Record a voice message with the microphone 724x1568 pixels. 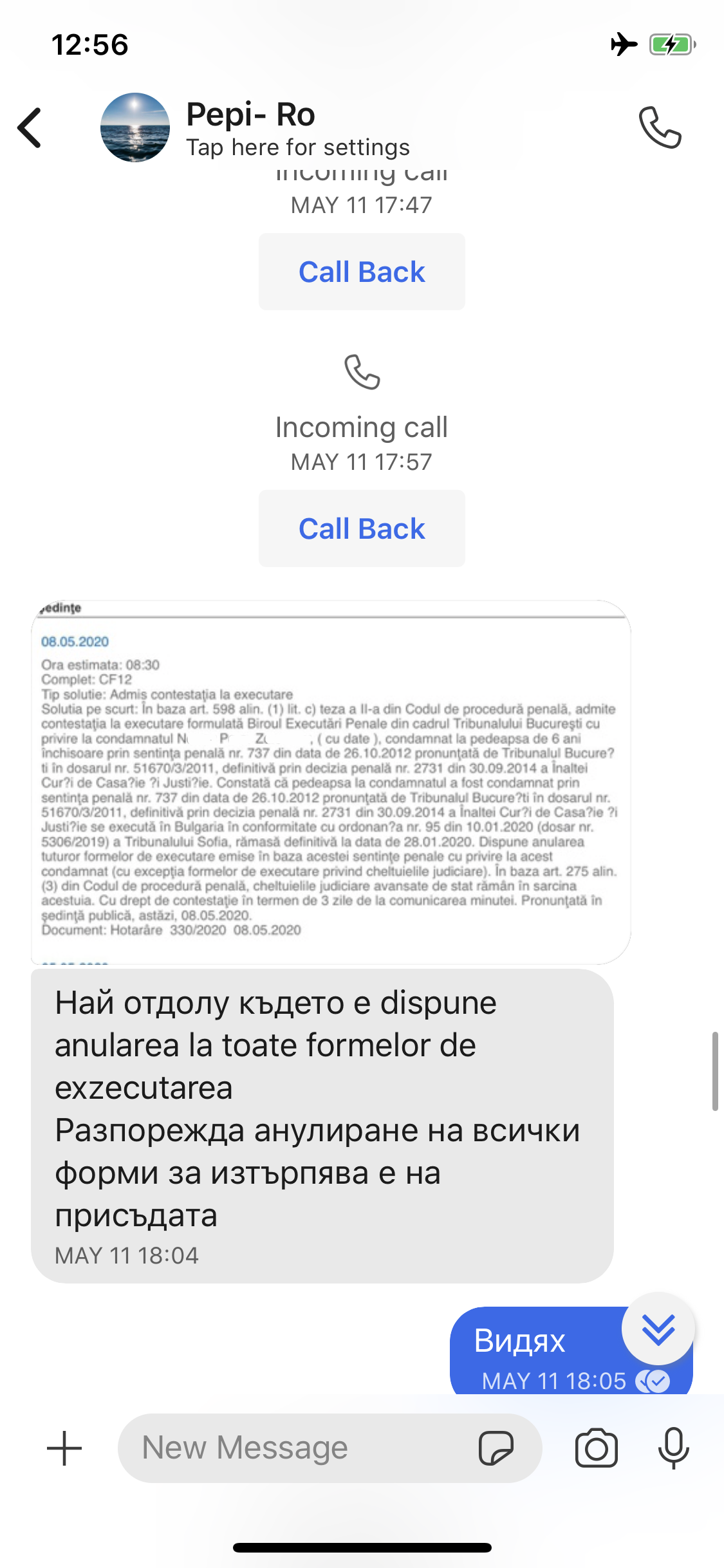coord(673,1448)
